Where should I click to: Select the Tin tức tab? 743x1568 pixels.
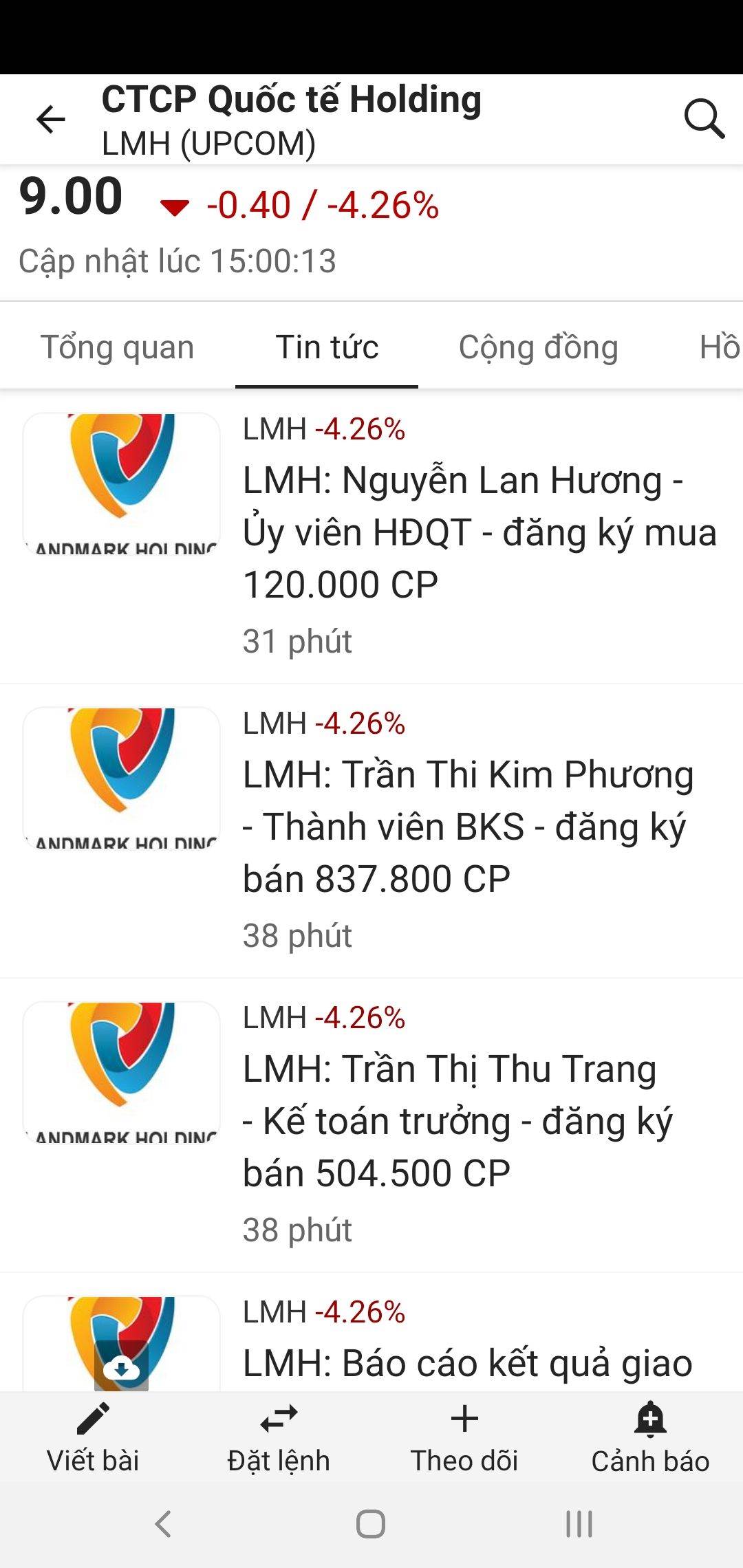coord(327,347)
